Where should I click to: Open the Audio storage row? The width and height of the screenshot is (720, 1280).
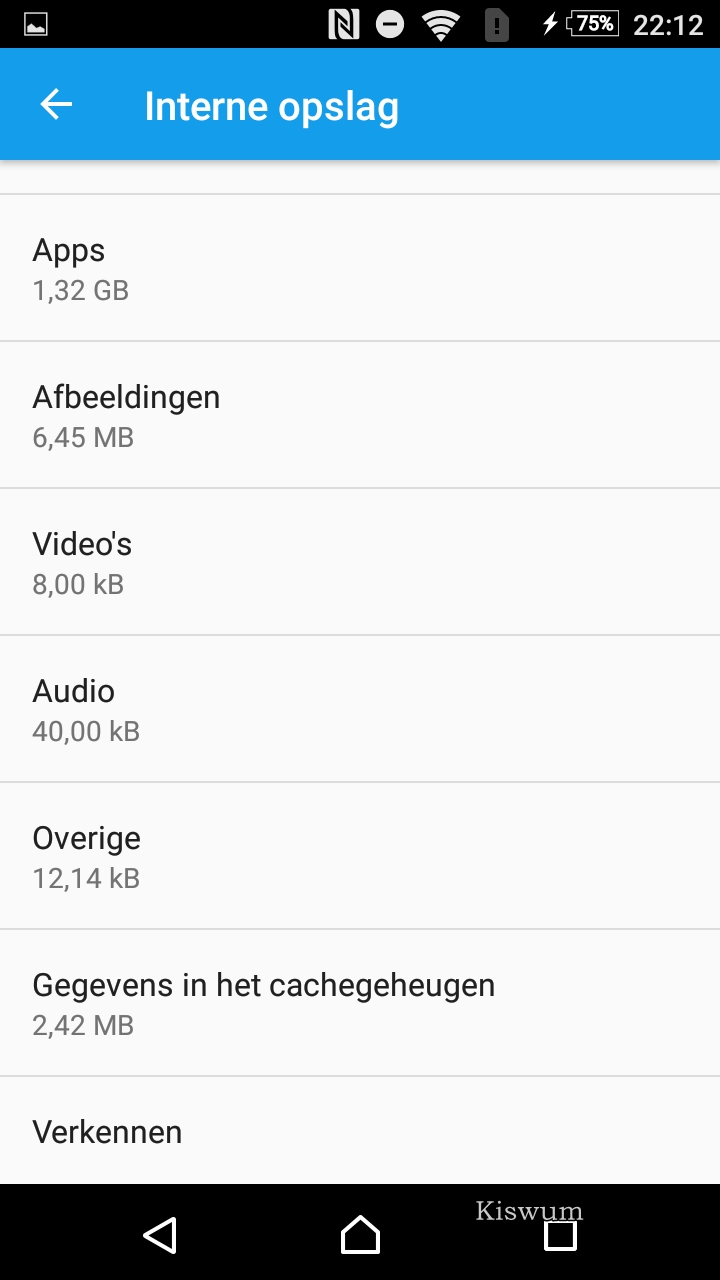tap(360, 709)
